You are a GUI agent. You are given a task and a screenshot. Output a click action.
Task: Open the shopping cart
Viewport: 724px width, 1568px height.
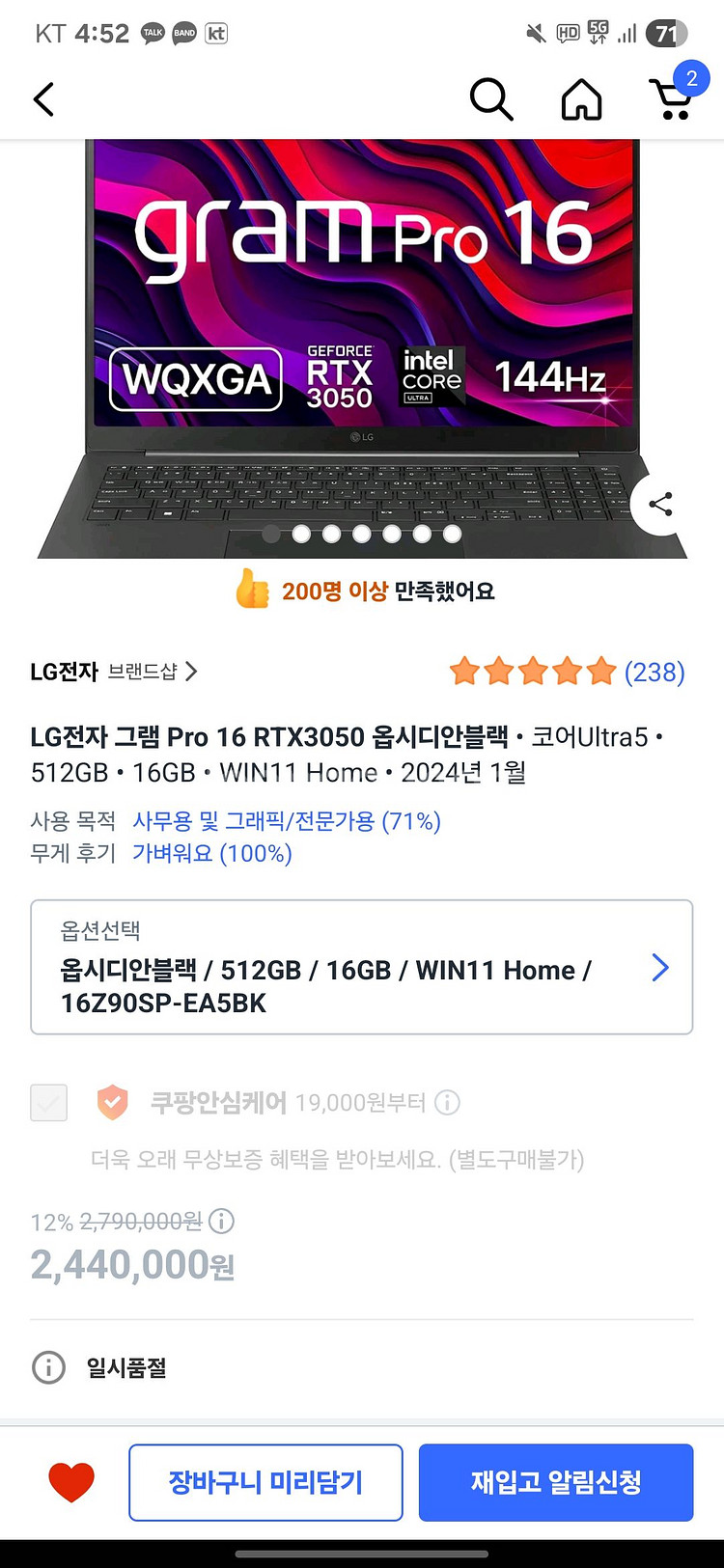pyautogui.click(x=673, y=97)
